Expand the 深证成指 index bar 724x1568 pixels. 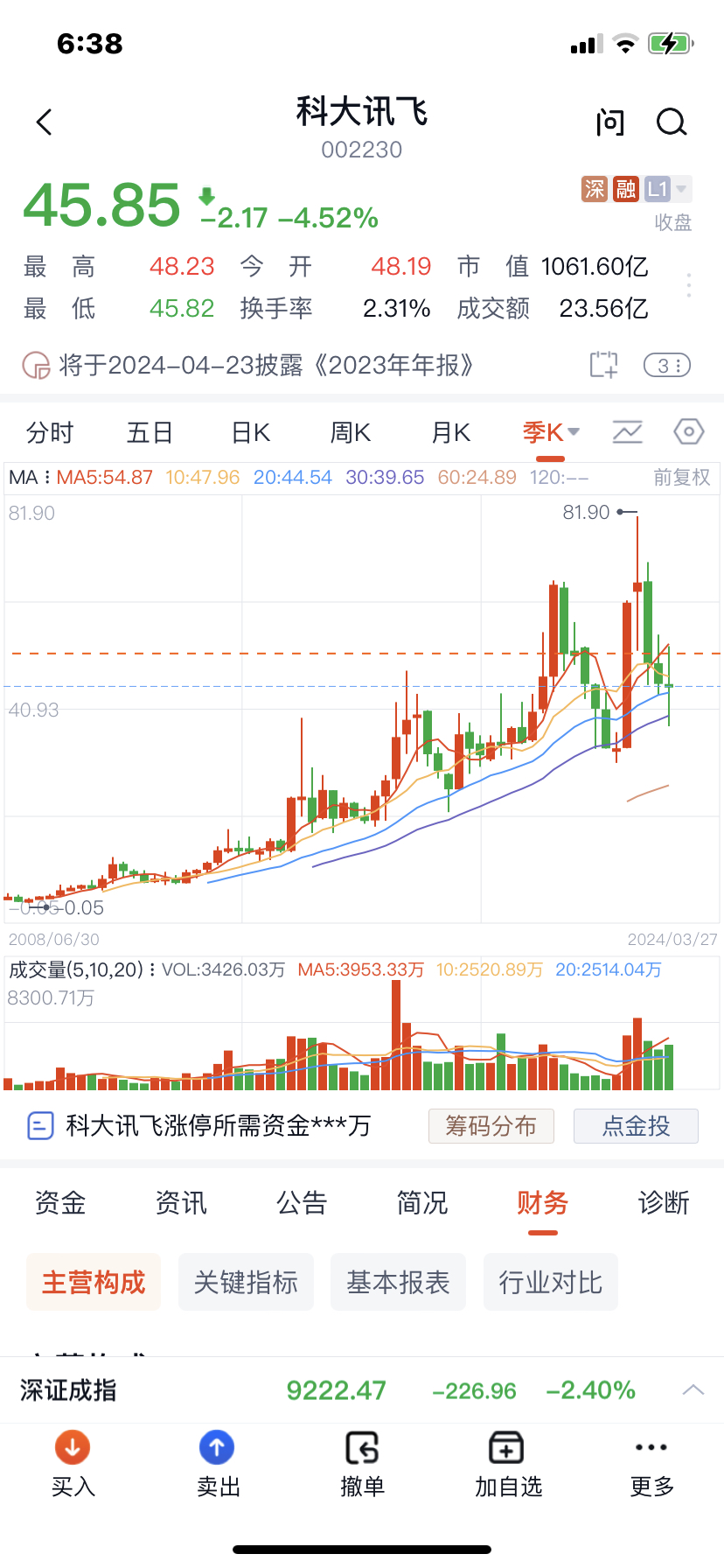point(362,1390)
